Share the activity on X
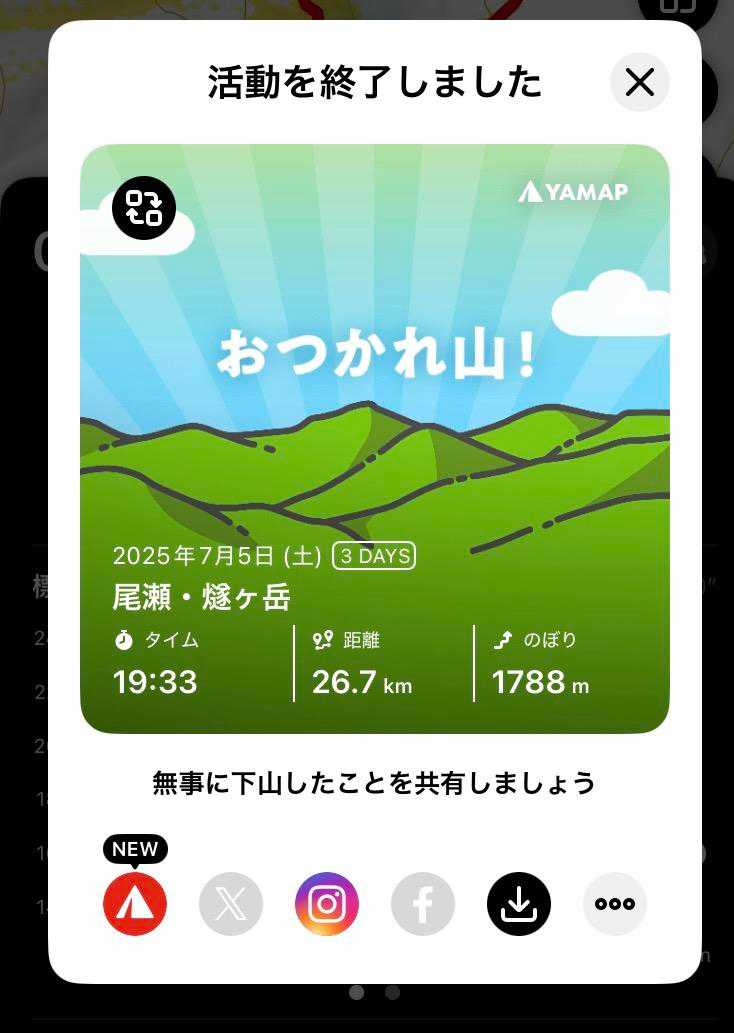 tap(231, 904)
